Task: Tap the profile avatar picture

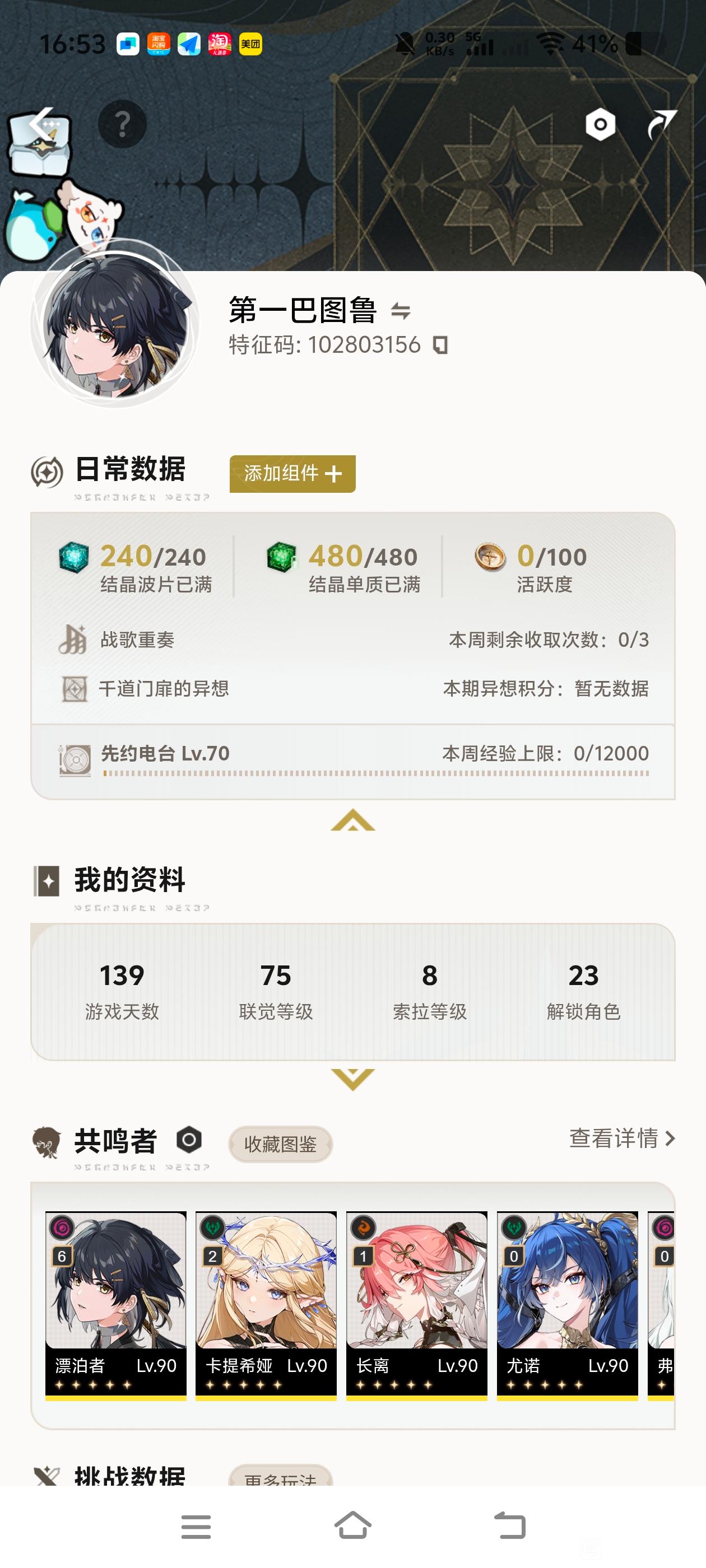Action: (x=115, y=323)
